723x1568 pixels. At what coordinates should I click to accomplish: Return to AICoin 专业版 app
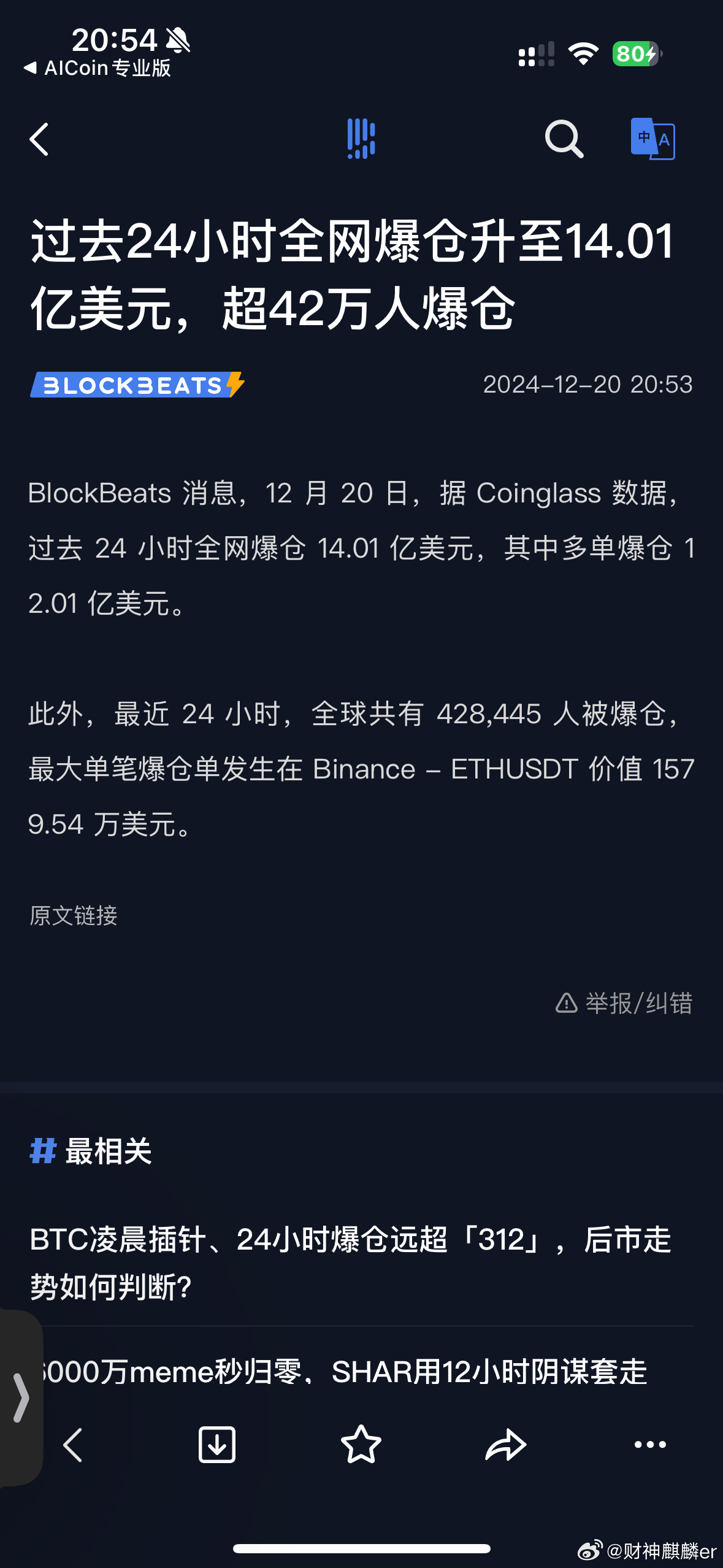click(98, 68)
